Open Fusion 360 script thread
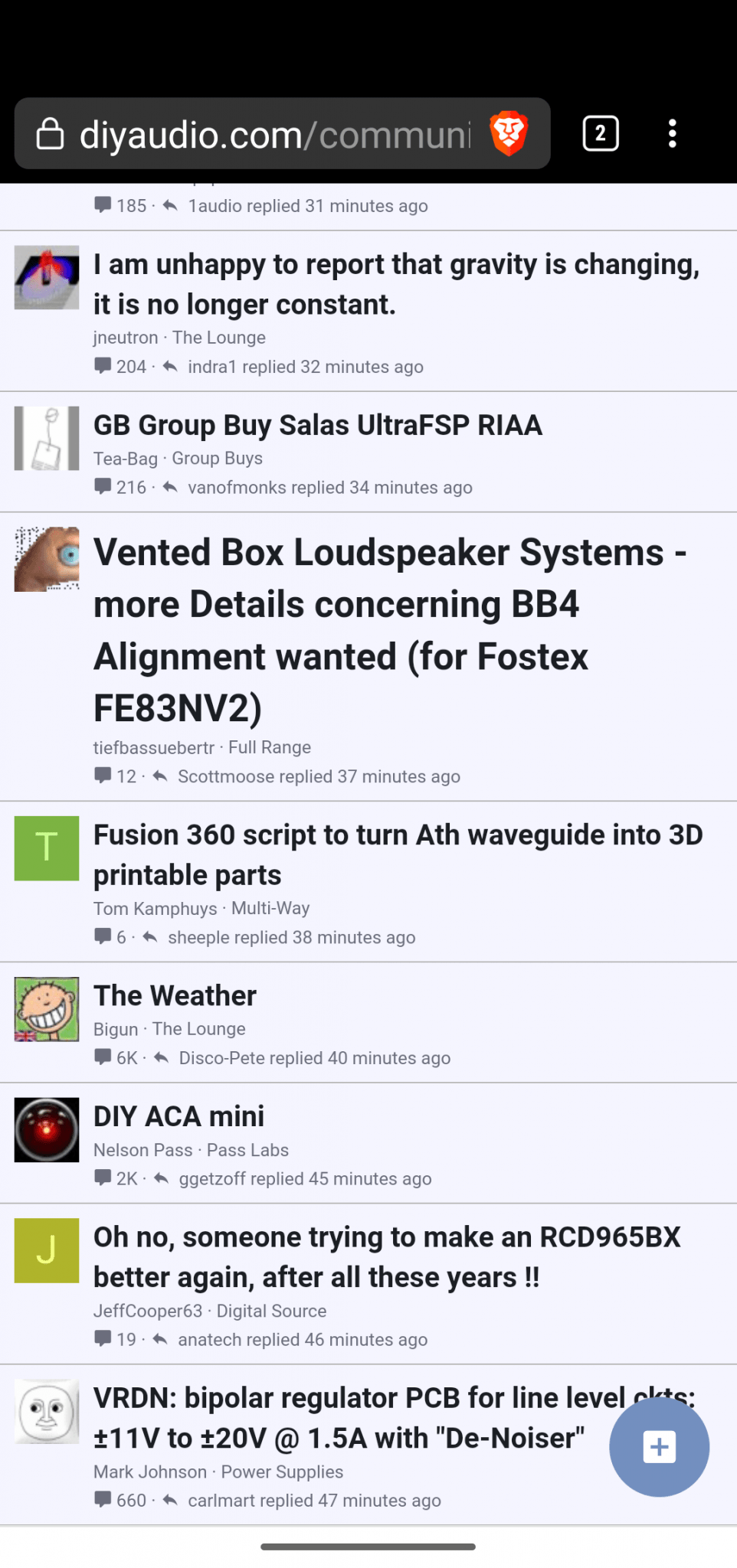Image resolution: width=737 pixels, height=1568 pixels. pos(398,854)
